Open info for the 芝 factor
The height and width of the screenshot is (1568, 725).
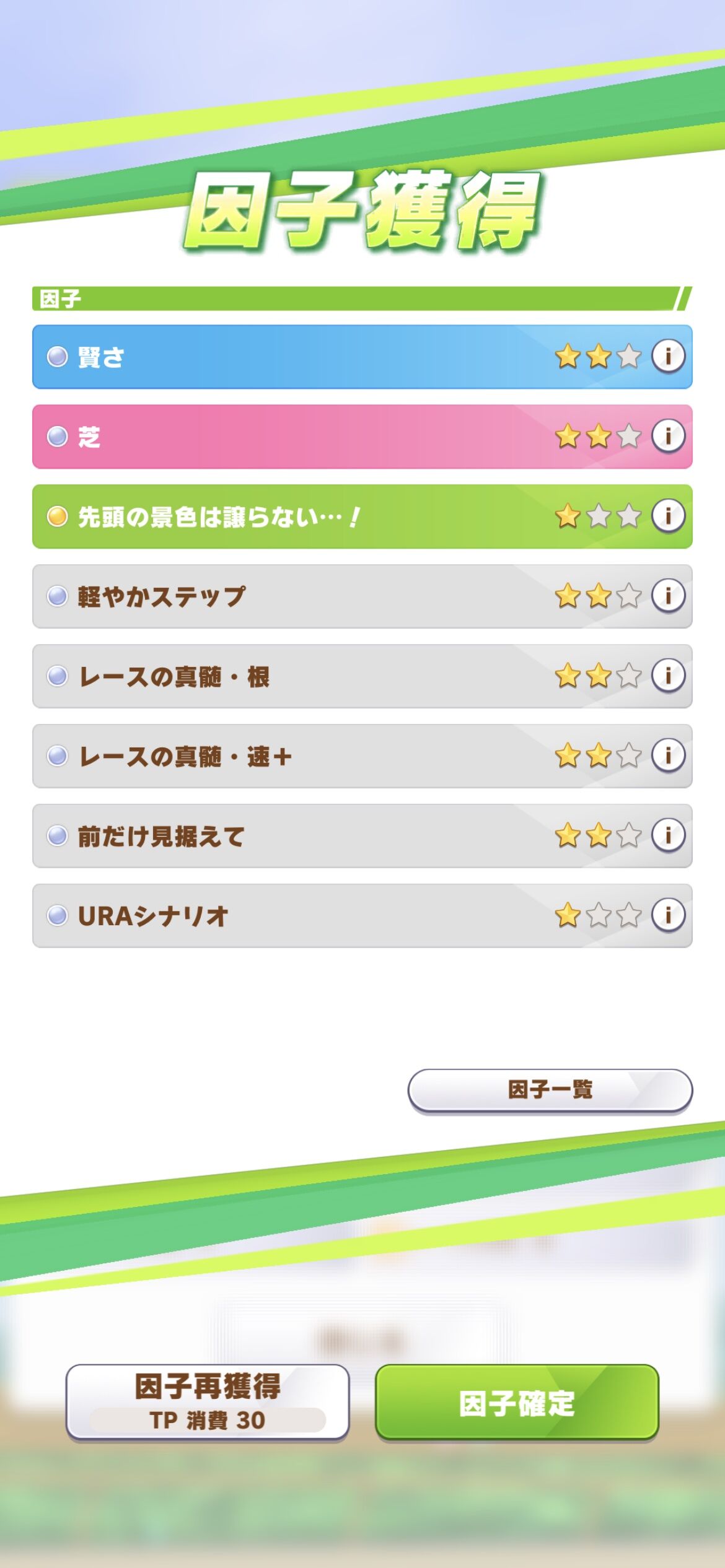[668, 436]
